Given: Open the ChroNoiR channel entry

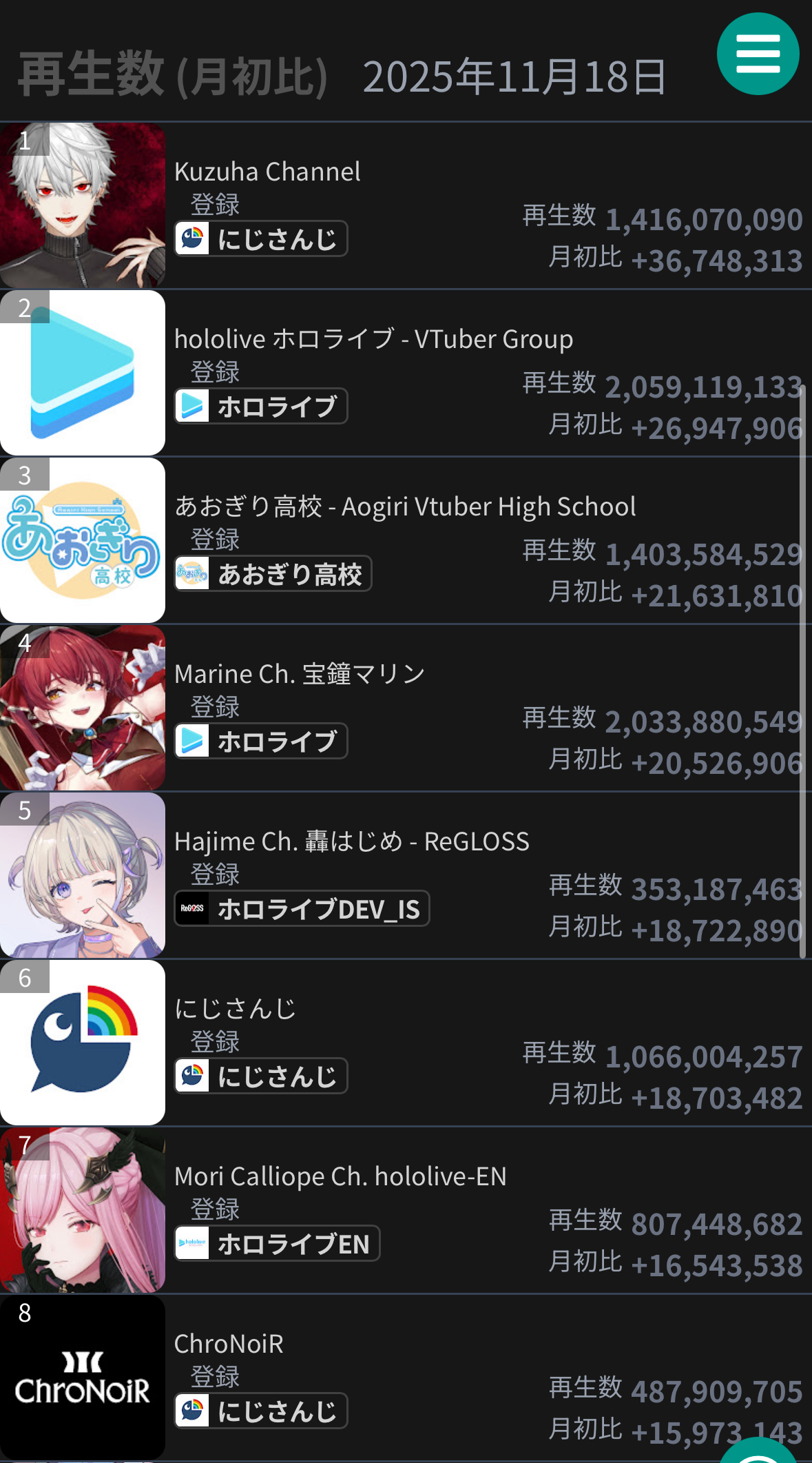Looking at the screenshot, I should 229,1344.
